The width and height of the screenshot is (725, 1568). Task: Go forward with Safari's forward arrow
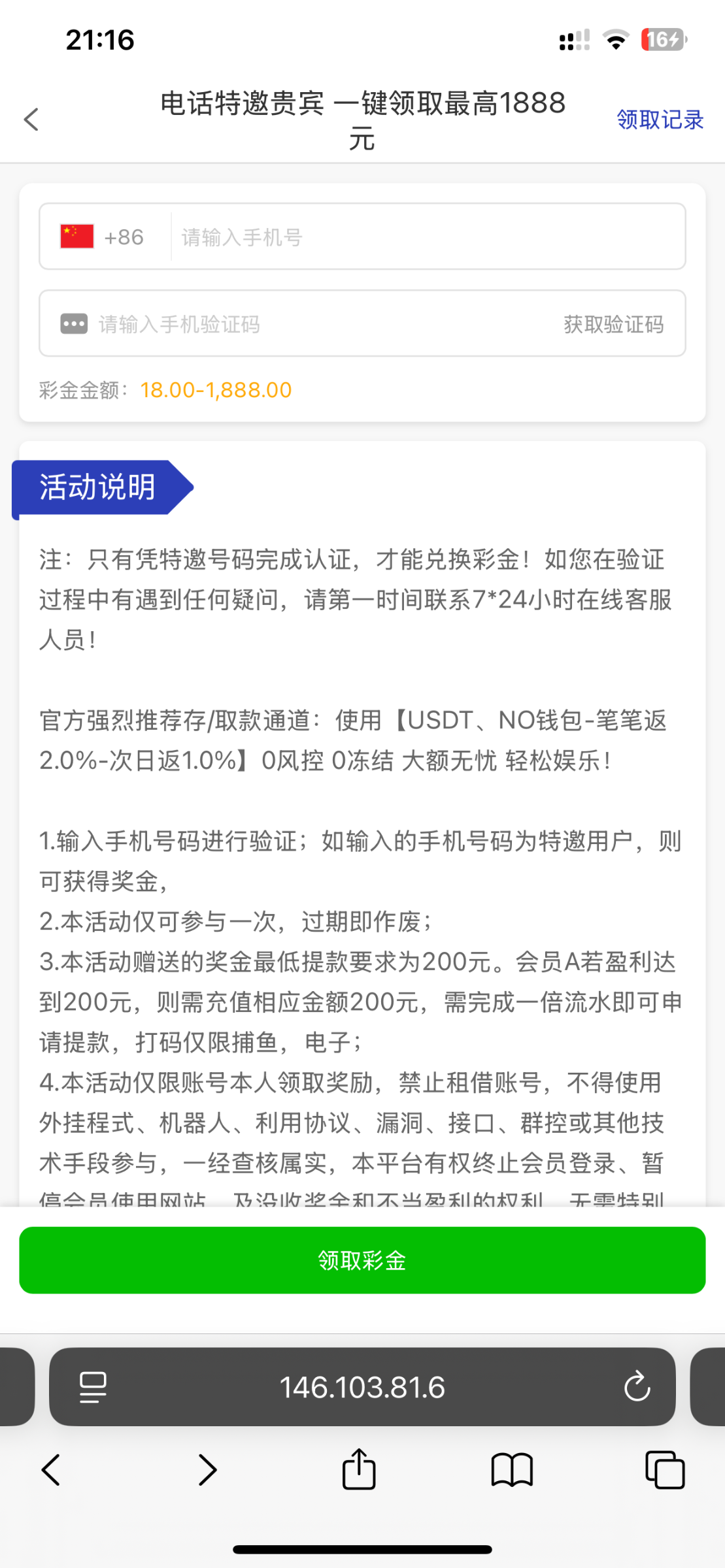pyautogui.click(x=207, y=1470)
